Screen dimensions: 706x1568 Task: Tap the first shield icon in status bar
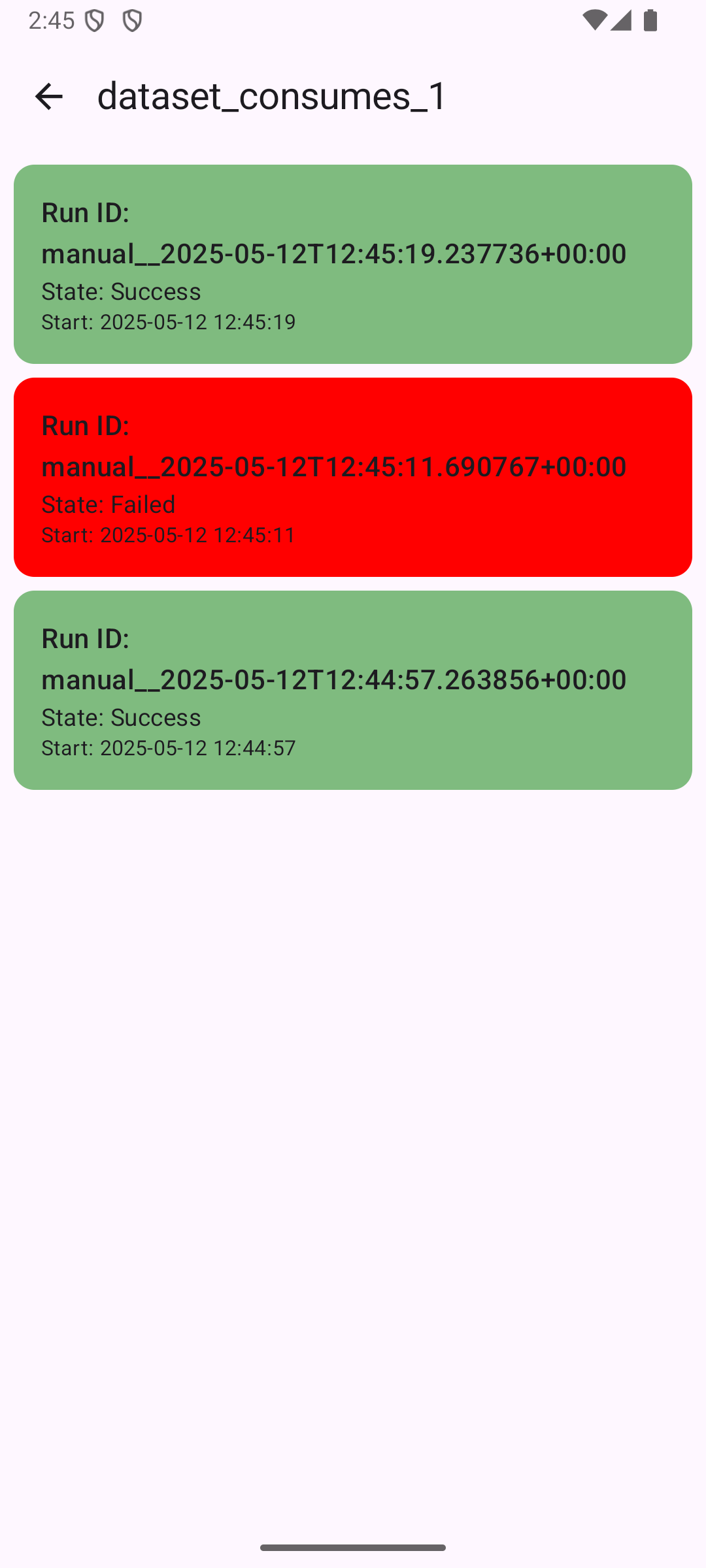point(95,22)
